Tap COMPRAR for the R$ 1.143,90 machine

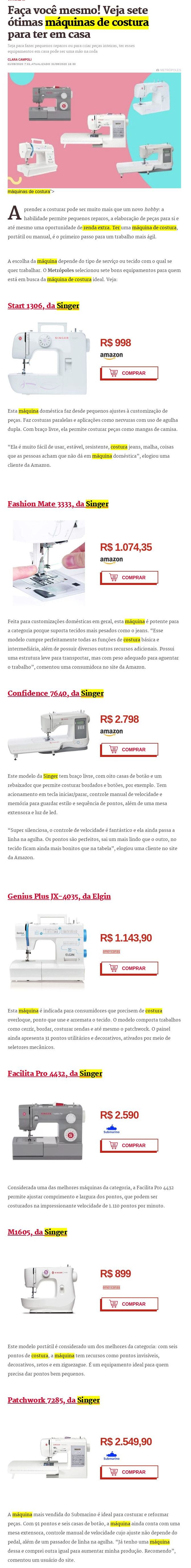tap(129, 968)
